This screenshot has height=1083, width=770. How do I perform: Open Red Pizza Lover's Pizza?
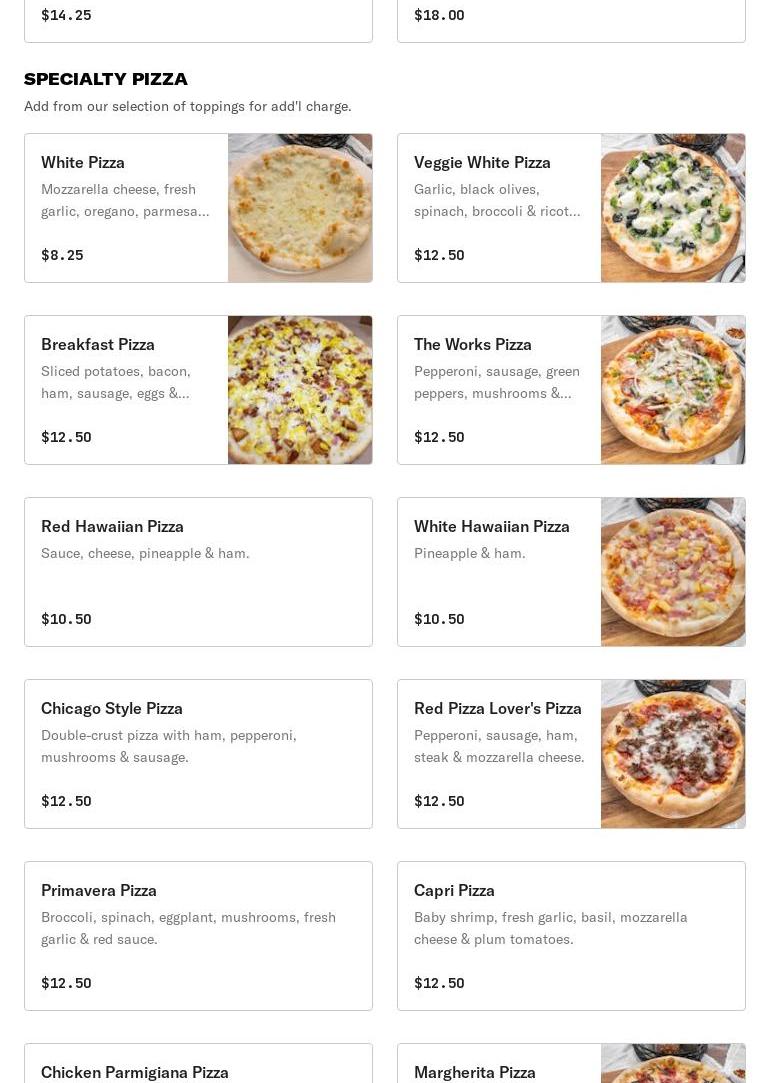571,754
